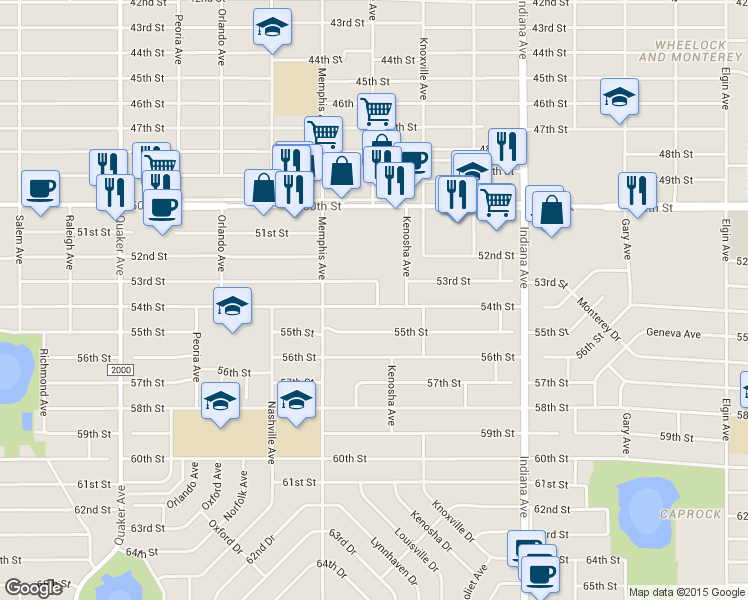Select the coffee cup marker above 51st St near Quaker Ave
Screen dimensions: 748x600
(x=162, y=209)
